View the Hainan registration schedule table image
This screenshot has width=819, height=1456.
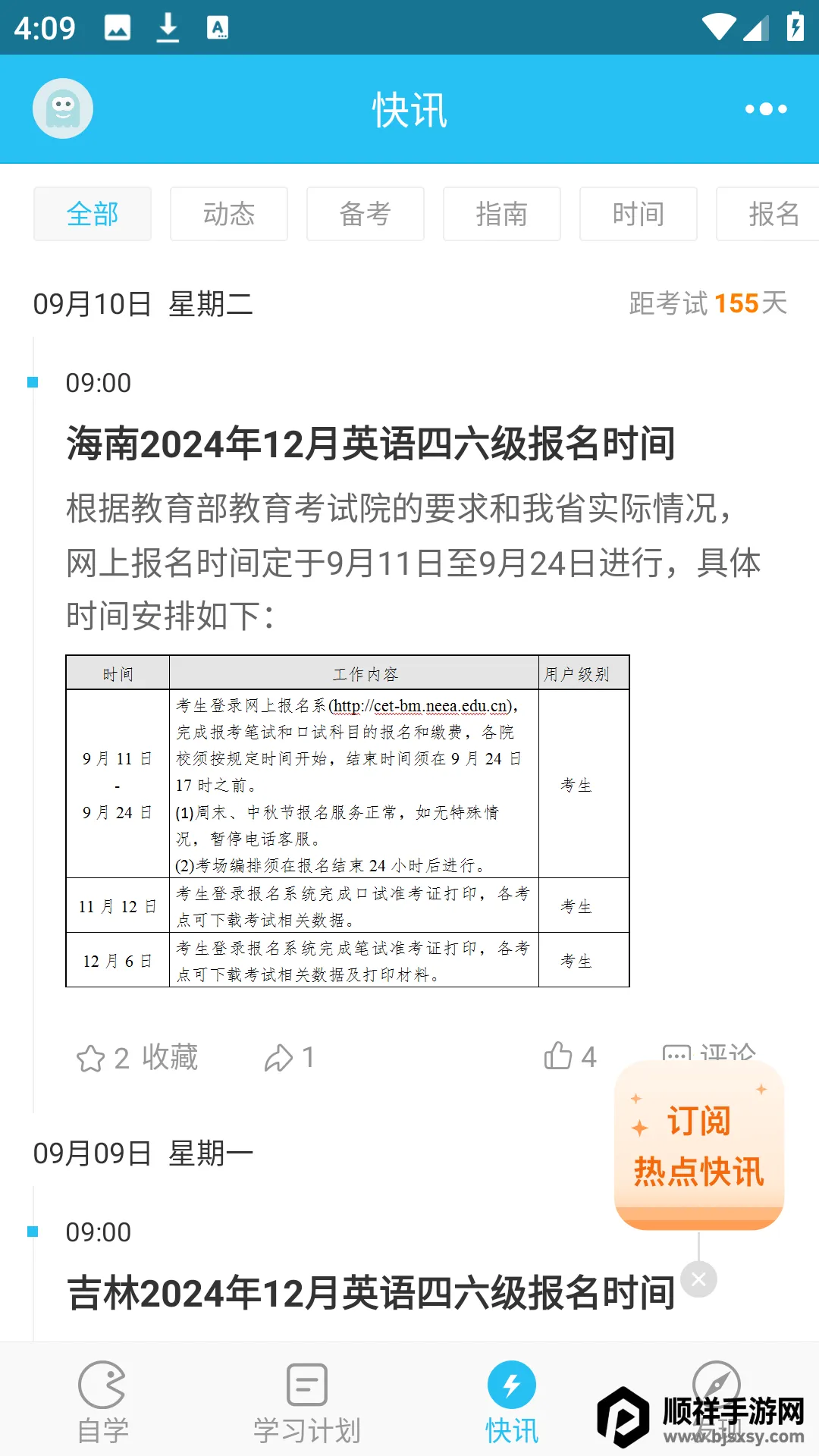click(x=347, y=821)
